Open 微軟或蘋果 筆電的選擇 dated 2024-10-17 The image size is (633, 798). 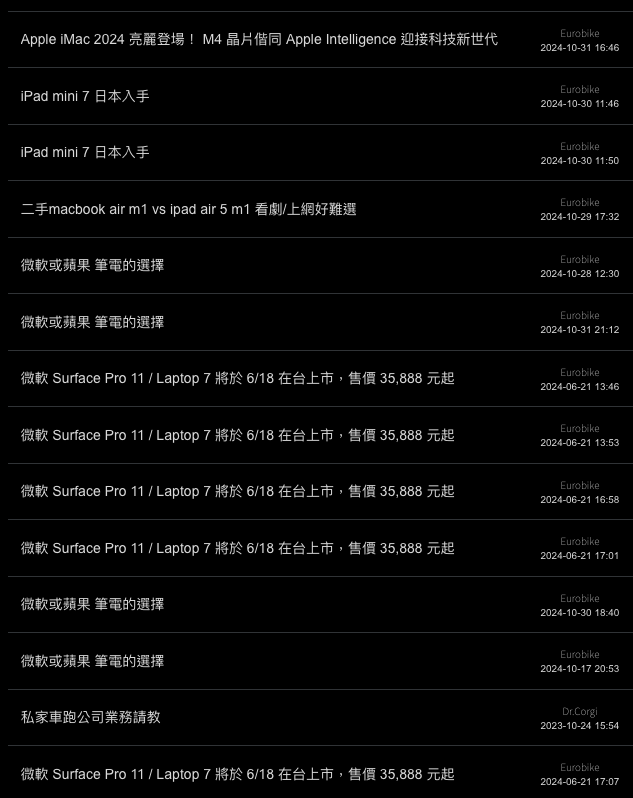92,661
